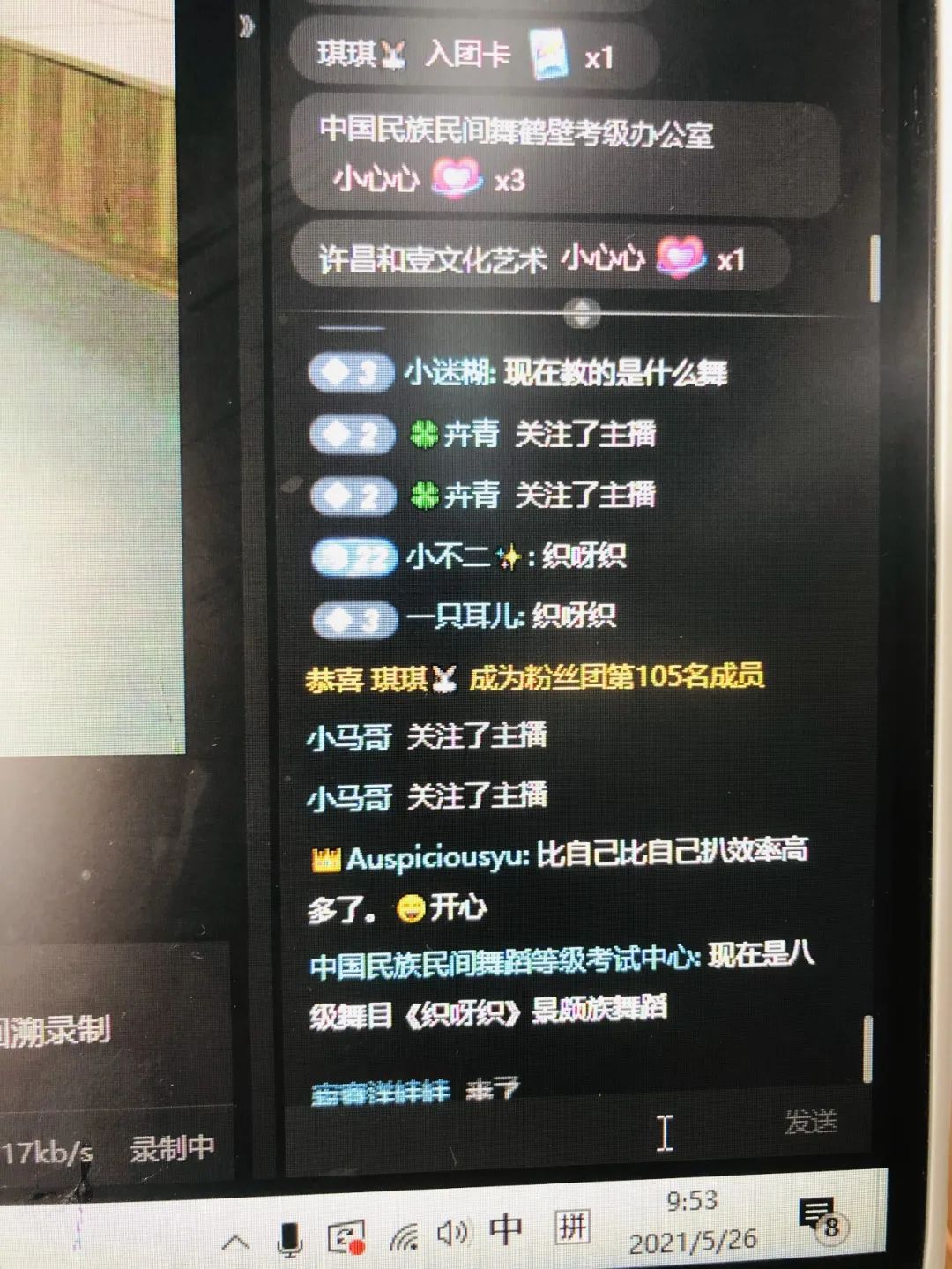The width and height of the screenshot is (952, 1269).
Task: Open the volume speaker control
Action: click(x=453, y=1232)
